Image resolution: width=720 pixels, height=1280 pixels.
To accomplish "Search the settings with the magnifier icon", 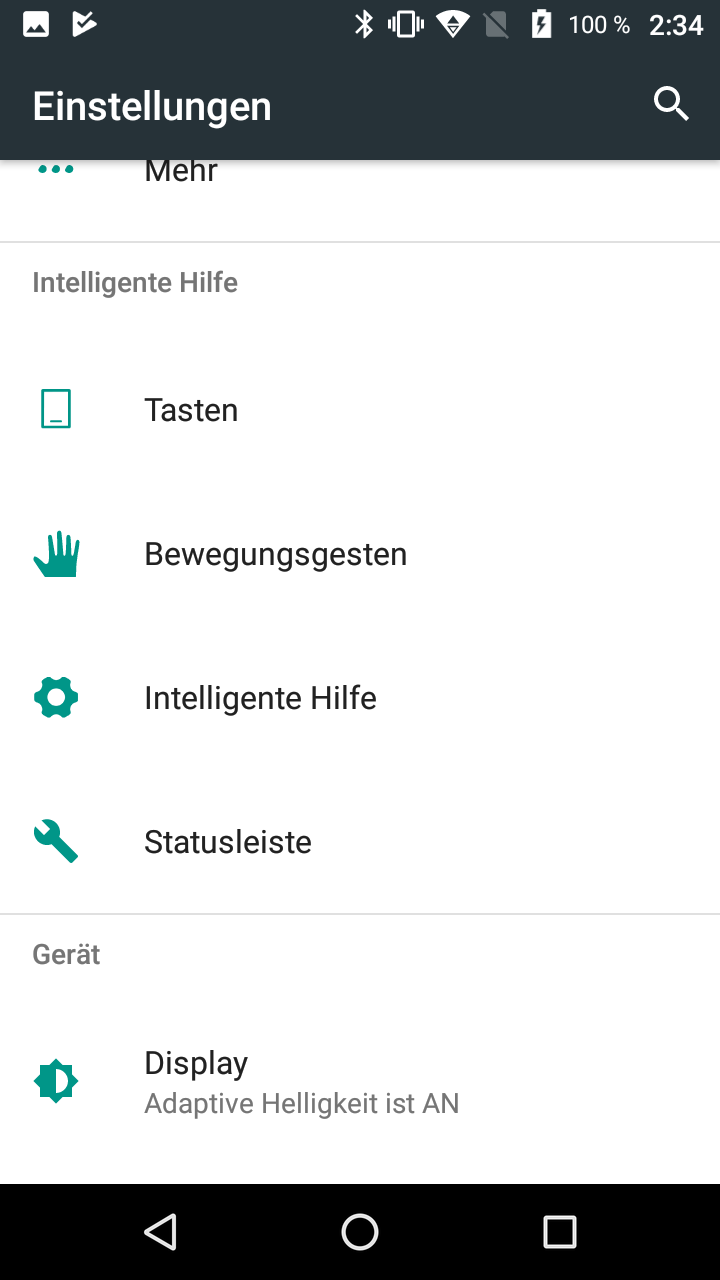I will pos(671,103).
